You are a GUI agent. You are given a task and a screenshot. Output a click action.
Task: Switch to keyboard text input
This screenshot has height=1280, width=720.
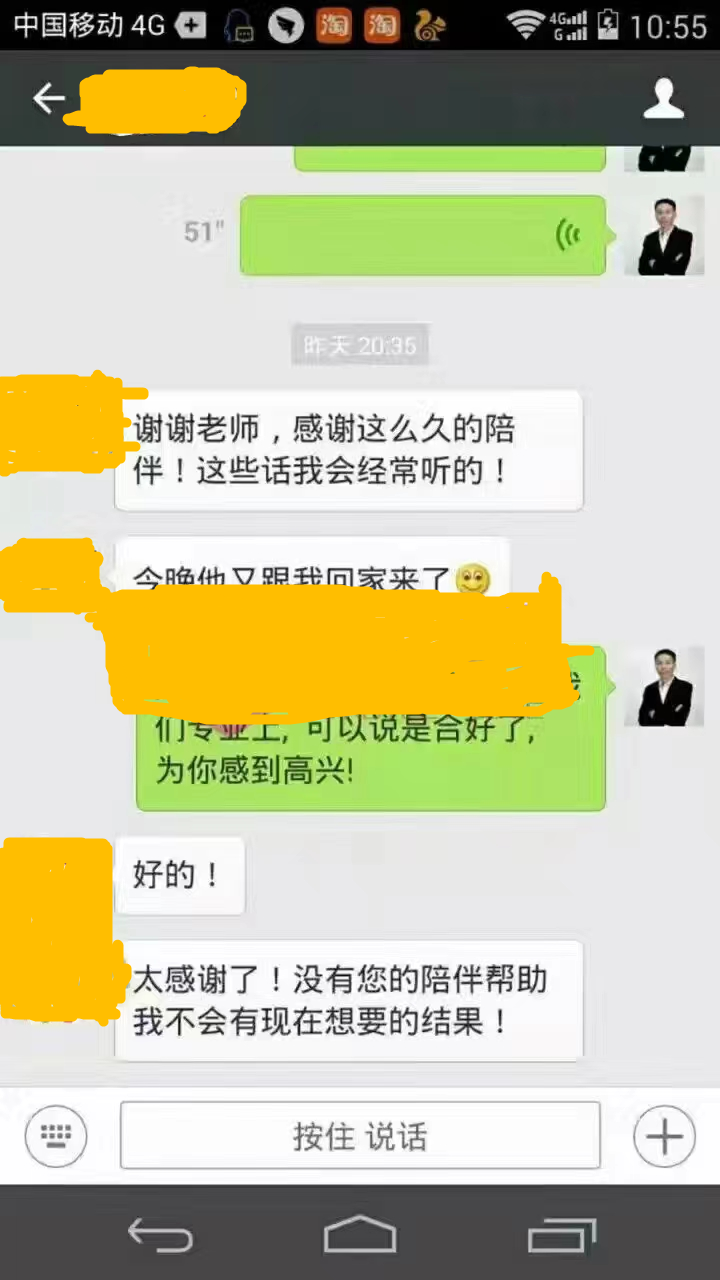click(56, 1136)
